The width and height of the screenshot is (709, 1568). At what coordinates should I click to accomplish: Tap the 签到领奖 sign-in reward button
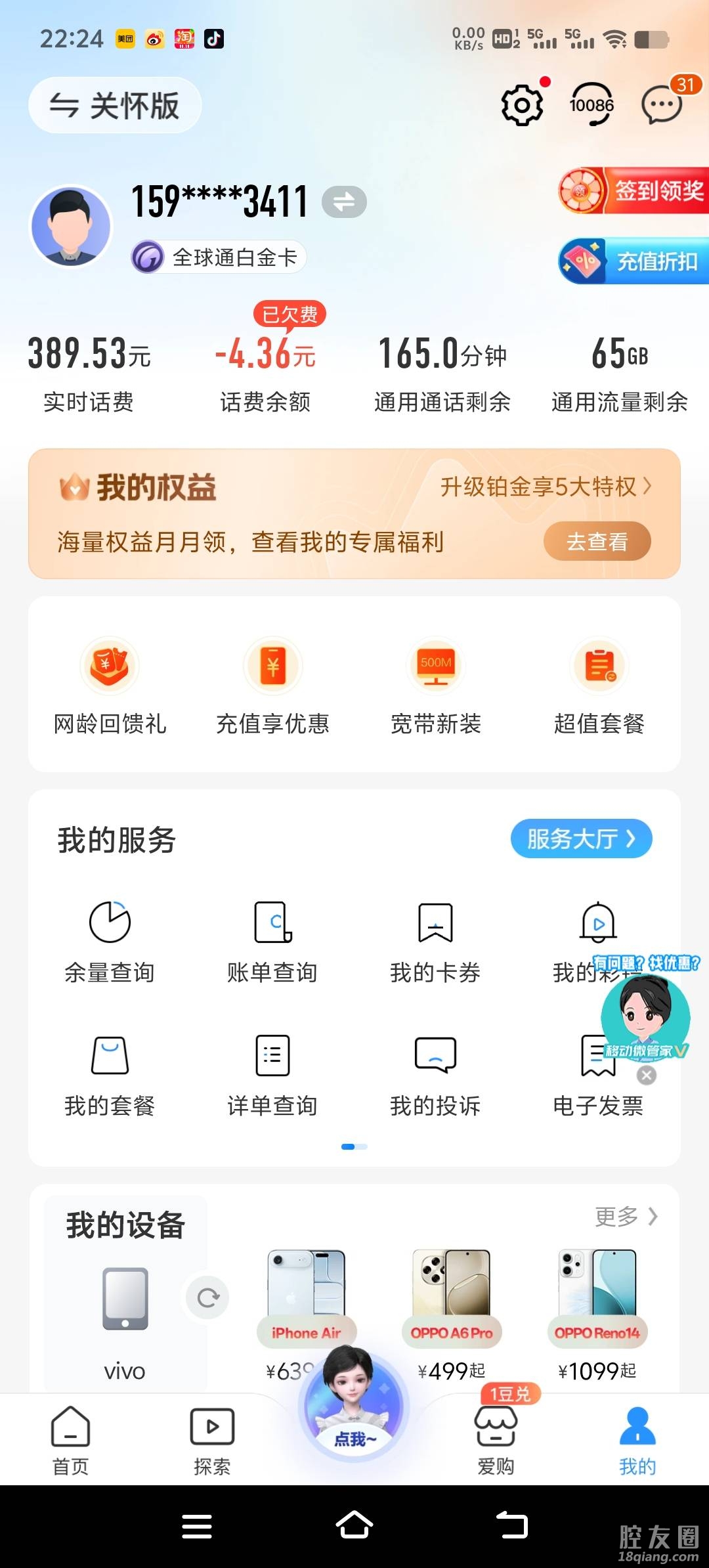634,190
